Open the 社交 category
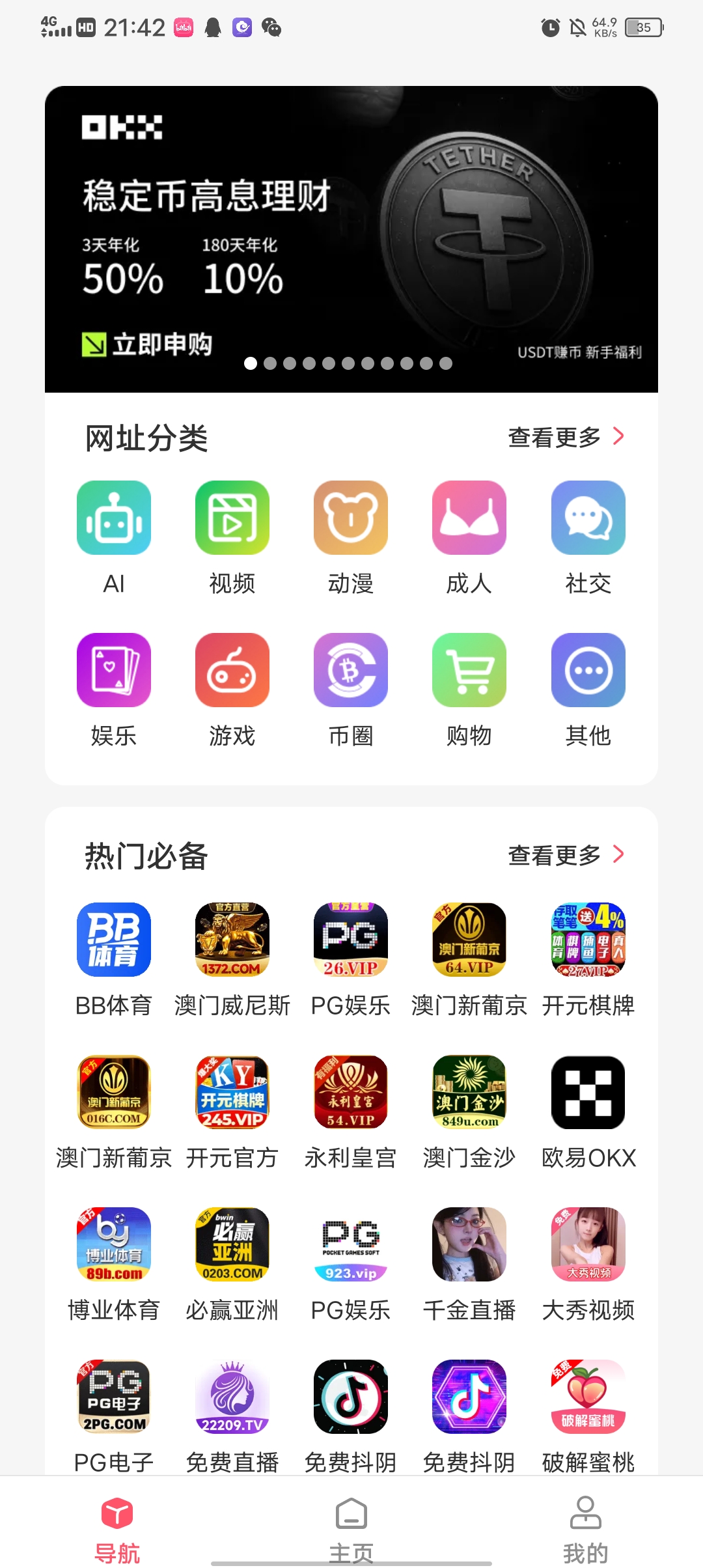Screen dimensions: 703x1568 click(x=588, y=518)
